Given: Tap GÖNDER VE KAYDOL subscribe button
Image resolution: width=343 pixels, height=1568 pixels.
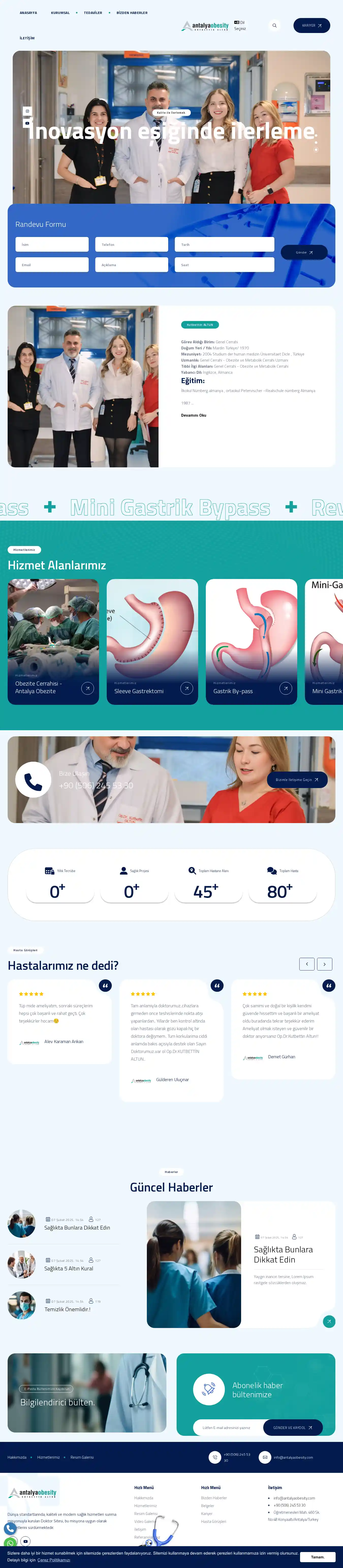Looking at the screenshot, I should point(292,1427).
